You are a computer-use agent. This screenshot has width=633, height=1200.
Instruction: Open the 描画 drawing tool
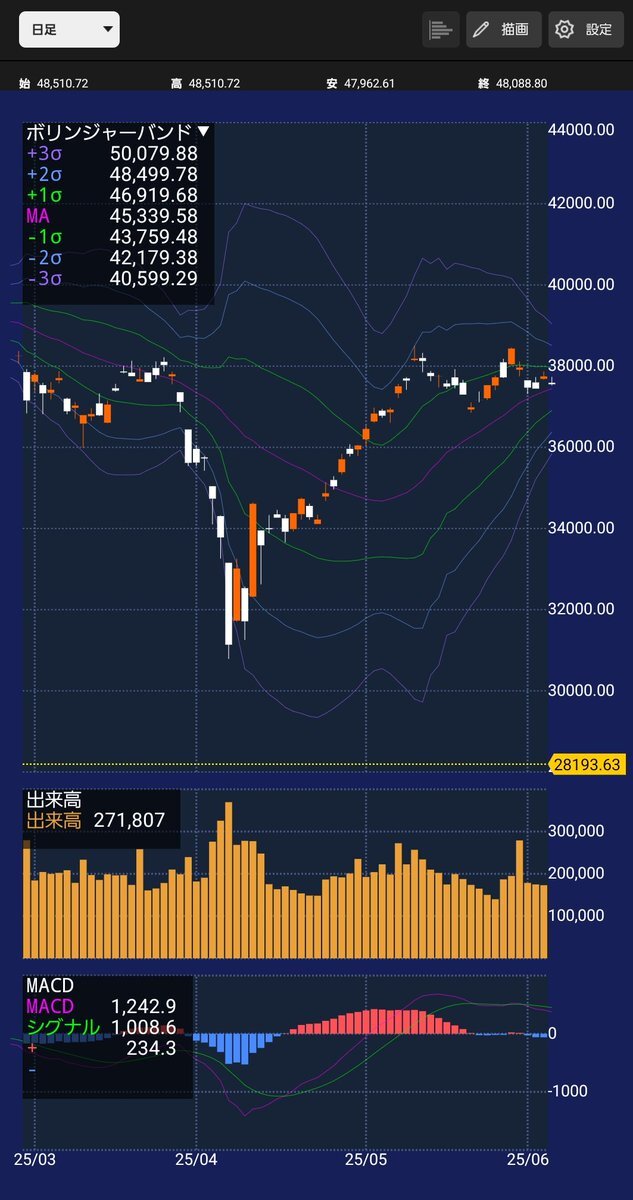pyautogui.click(x=504, y=30)
